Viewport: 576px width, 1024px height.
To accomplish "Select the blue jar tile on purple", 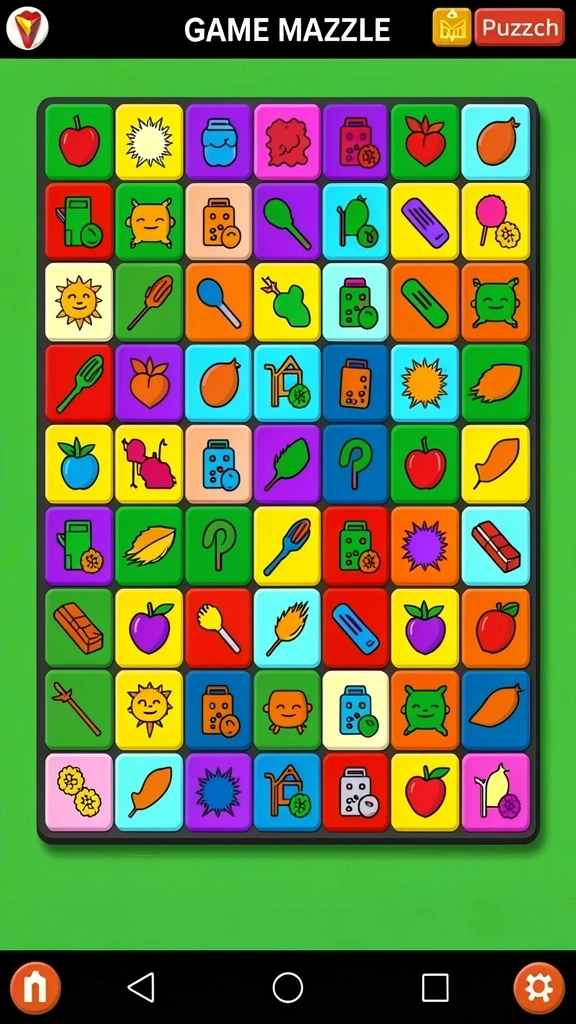I will click(218, 142).
